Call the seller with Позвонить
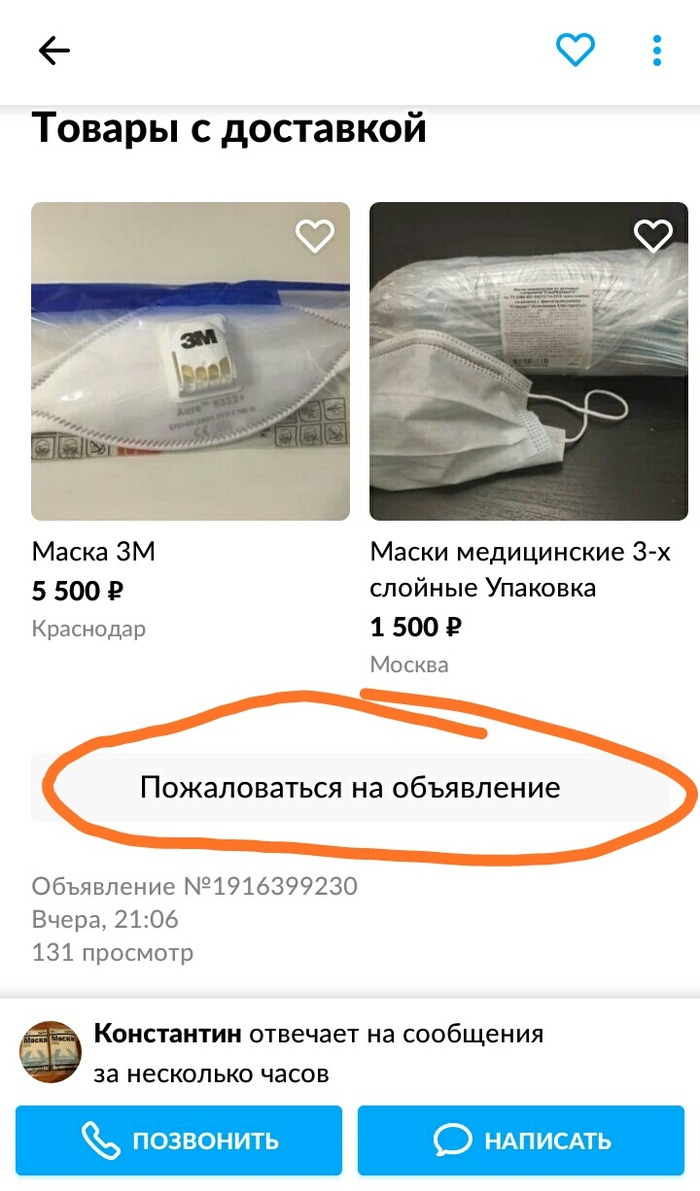 pyautogui.click(x=179, y=1140)
